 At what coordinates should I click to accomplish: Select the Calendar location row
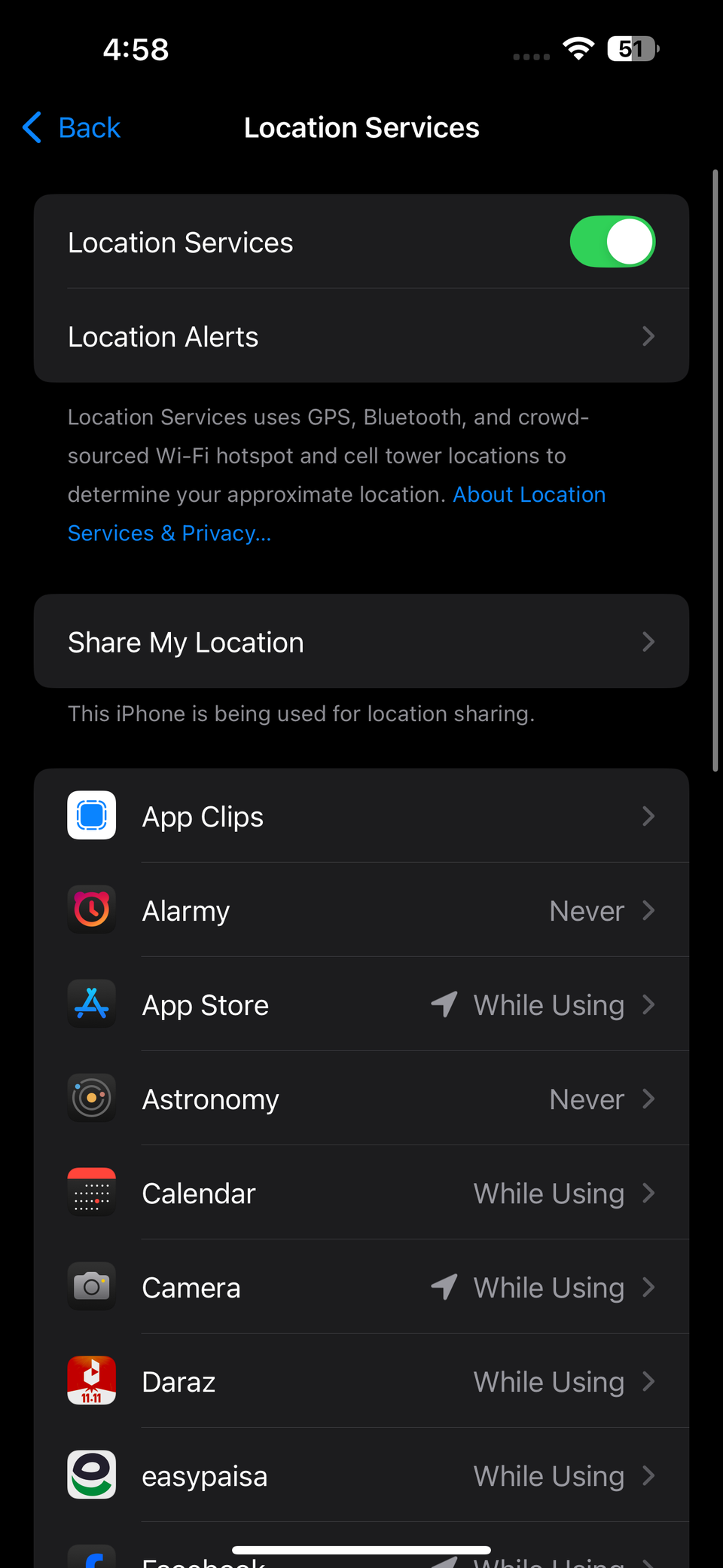tap(361, 1193)
